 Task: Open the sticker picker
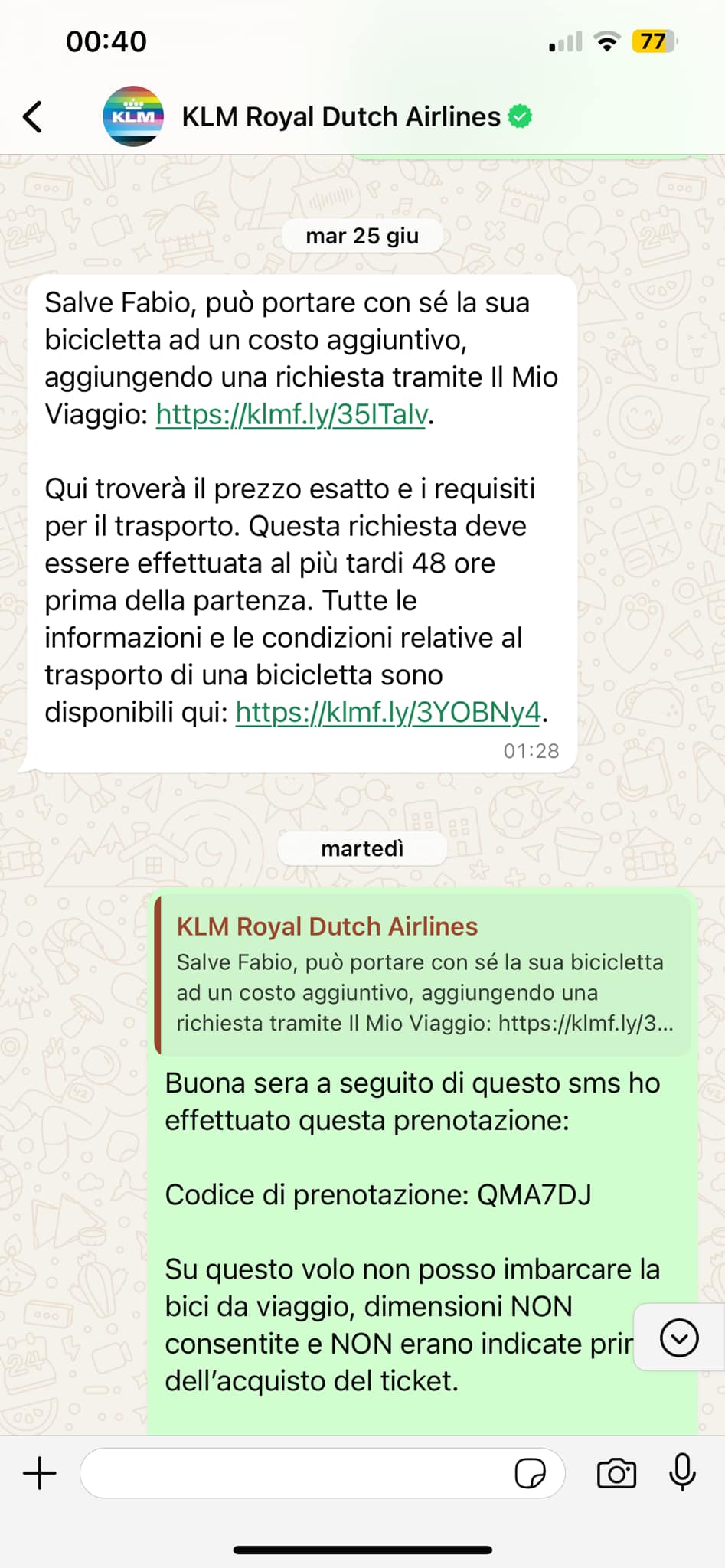tap(530, 1473)
